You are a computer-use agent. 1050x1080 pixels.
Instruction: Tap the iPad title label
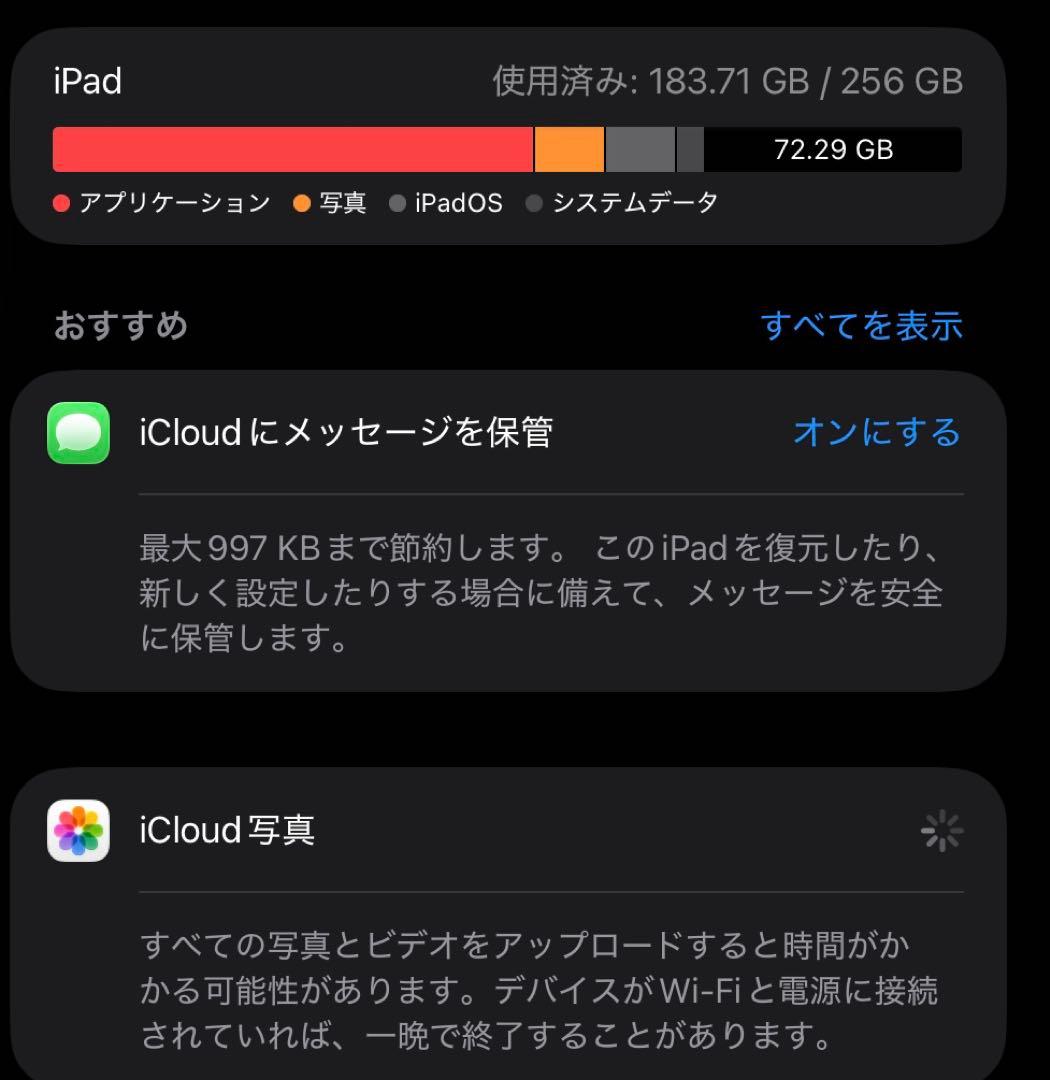click(85, 82)
